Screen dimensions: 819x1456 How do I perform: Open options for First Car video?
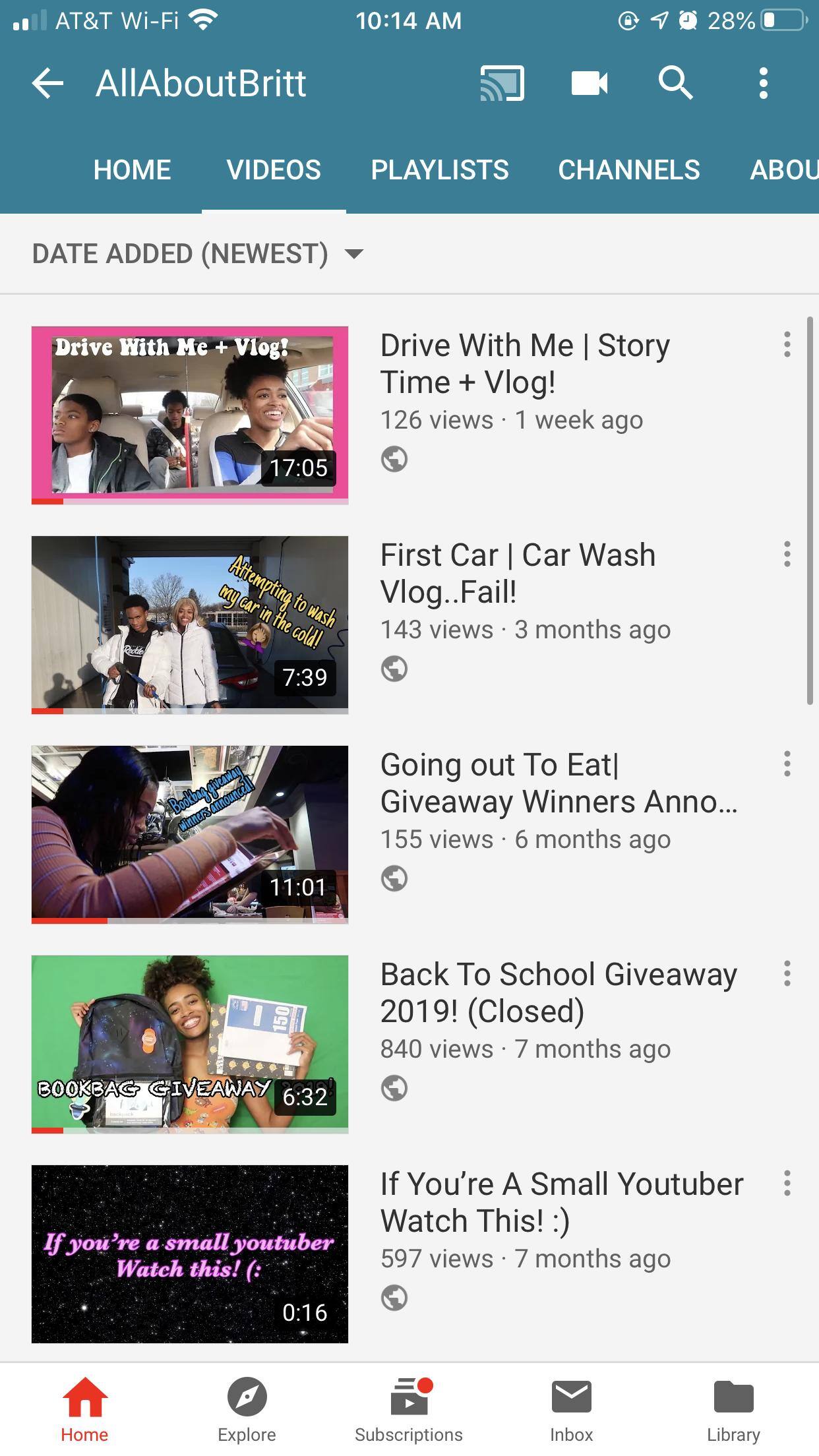click(x=787, y=555)
